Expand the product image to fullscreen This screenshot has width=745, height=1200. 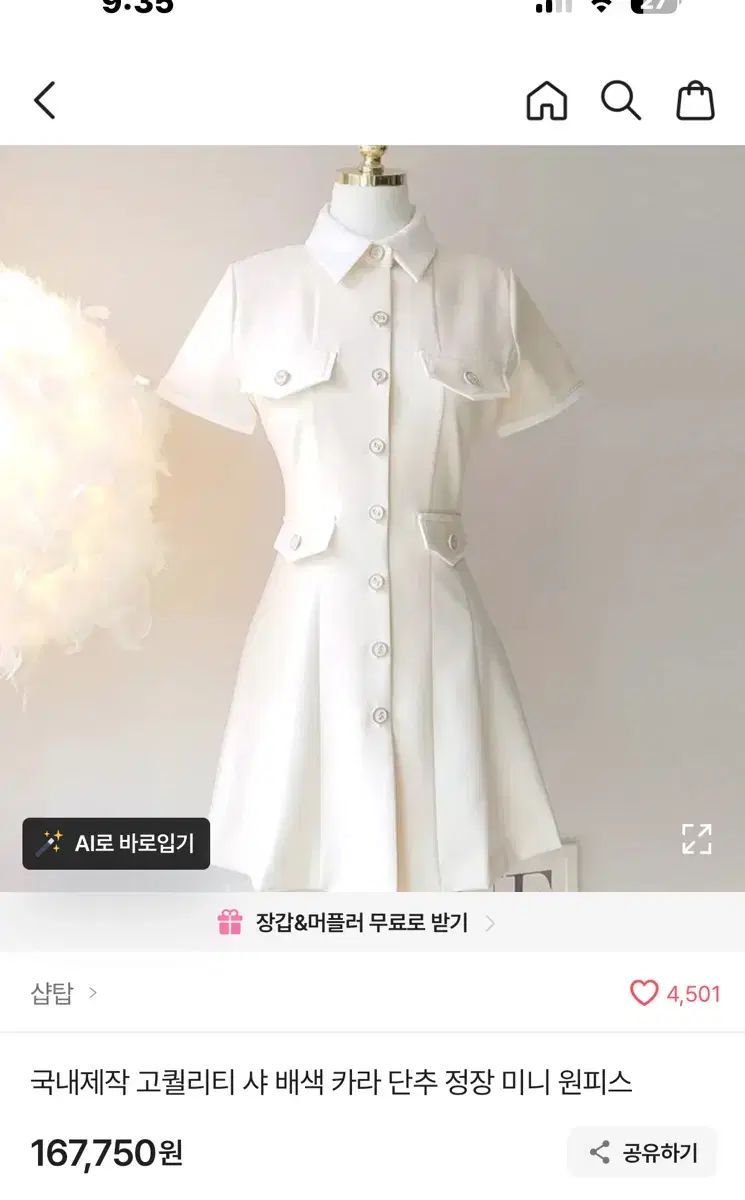[696, 839]
